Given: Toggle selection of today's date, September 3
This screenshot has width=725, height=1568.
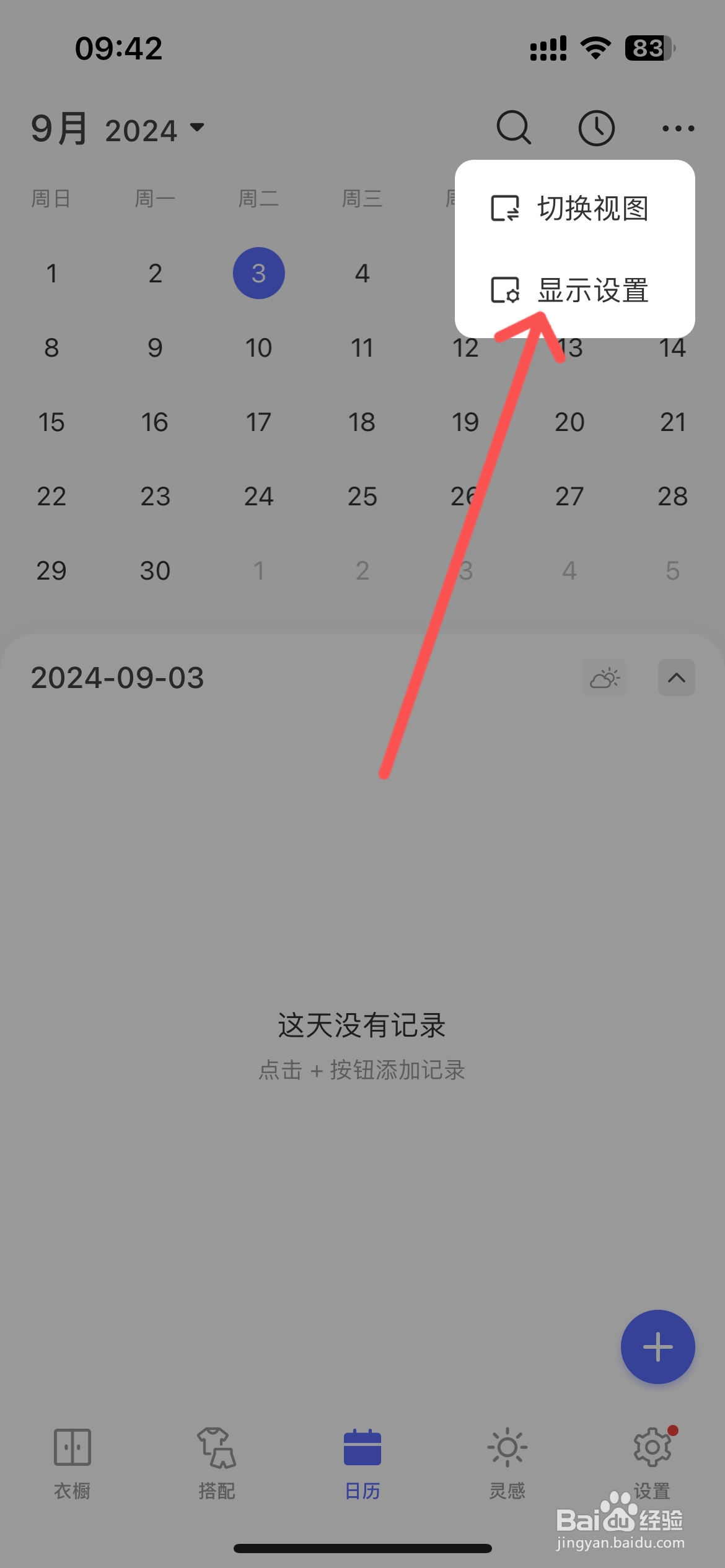Looking at the screenshot, I should click(x=258, y=273).
